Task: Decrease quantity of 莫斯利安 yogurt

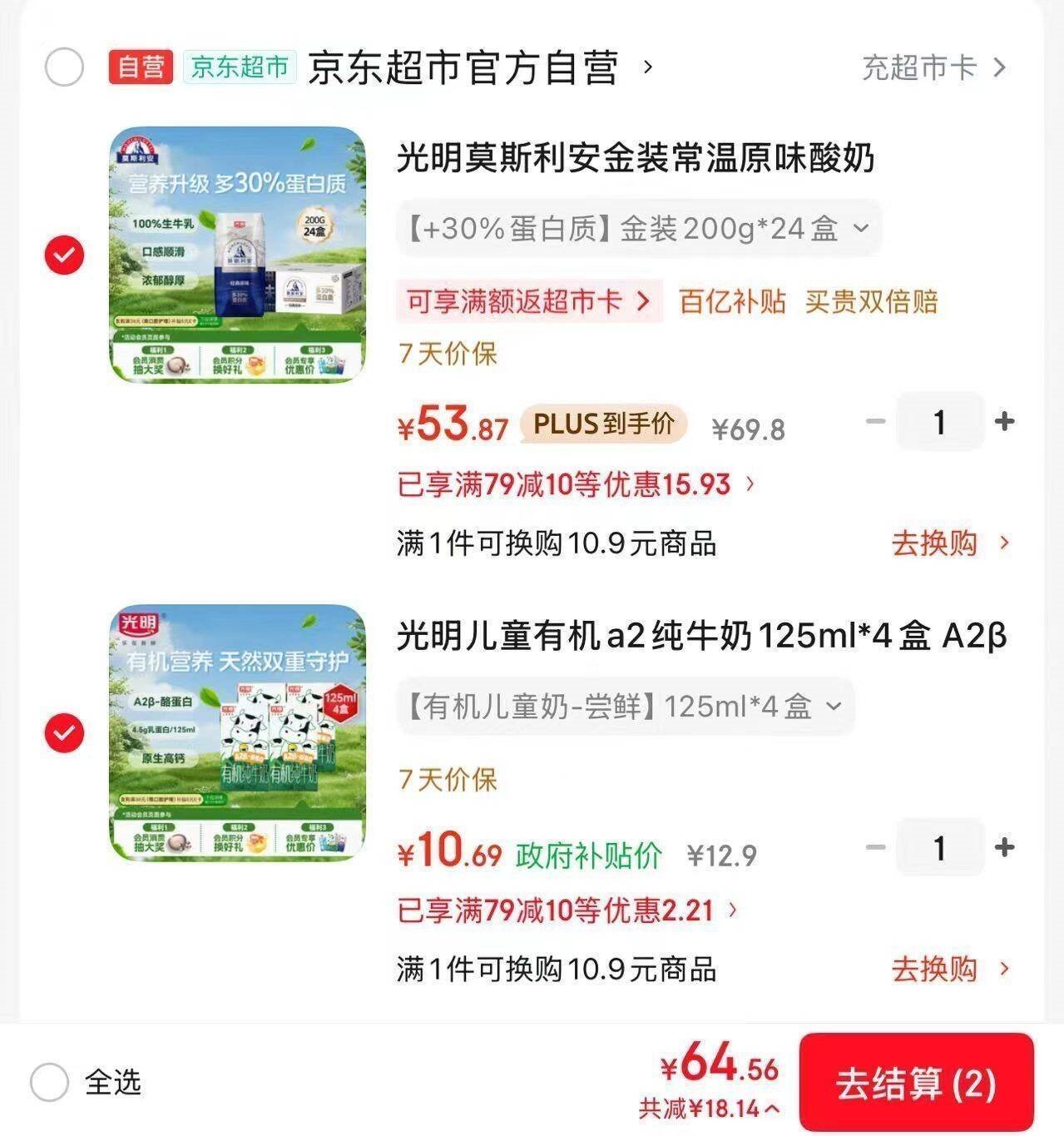Action: [x=875, y=422]
